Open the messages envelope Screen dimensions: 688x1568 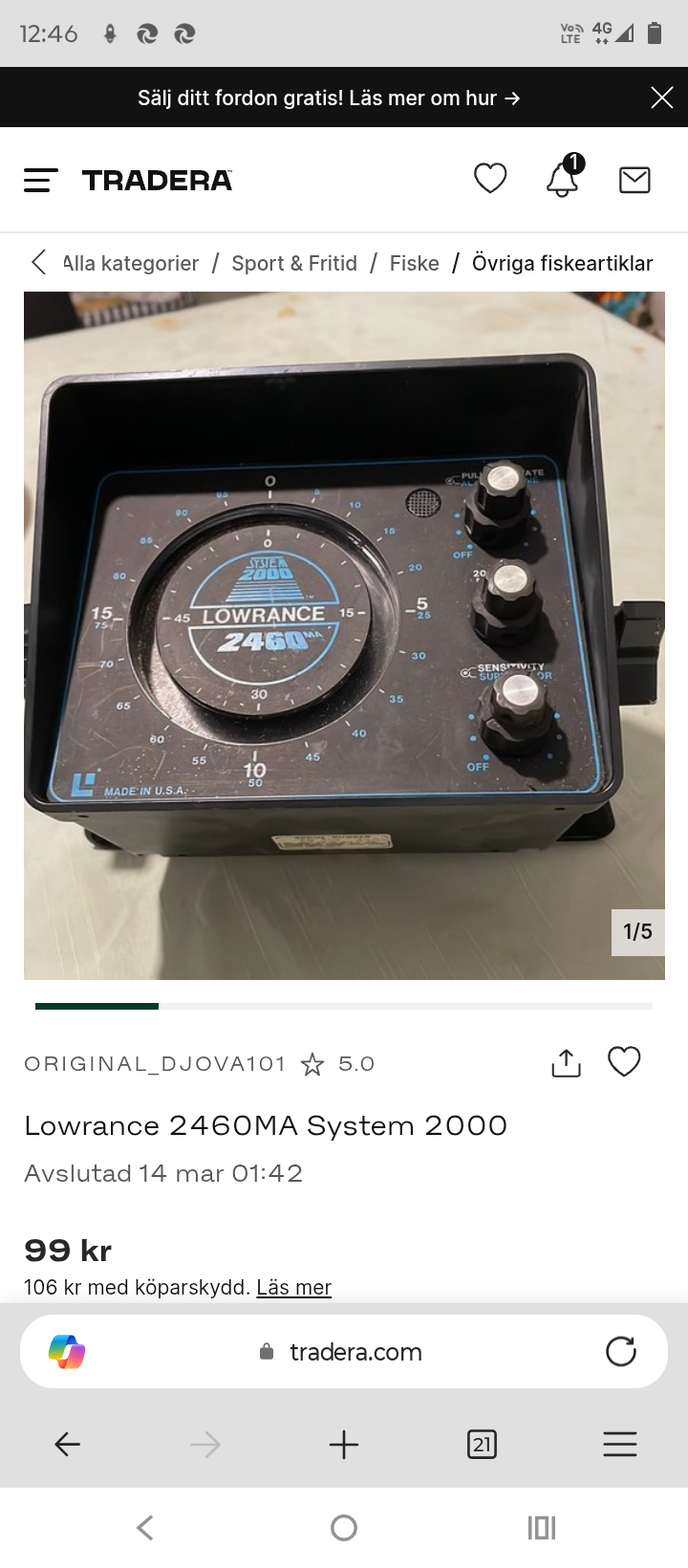tap(634, 180)
